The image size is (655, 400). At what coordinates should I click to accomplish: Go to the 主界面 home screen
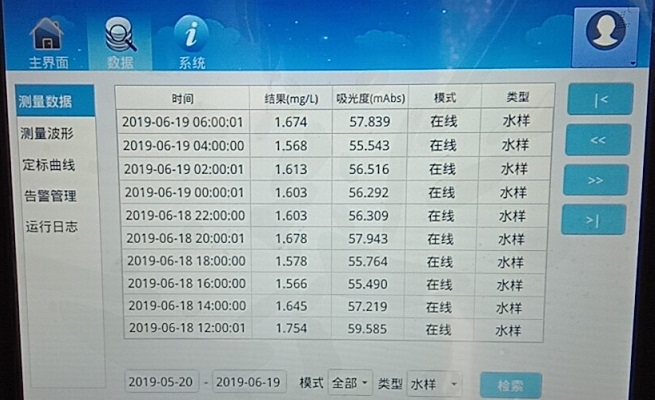(x=47, y=40)
